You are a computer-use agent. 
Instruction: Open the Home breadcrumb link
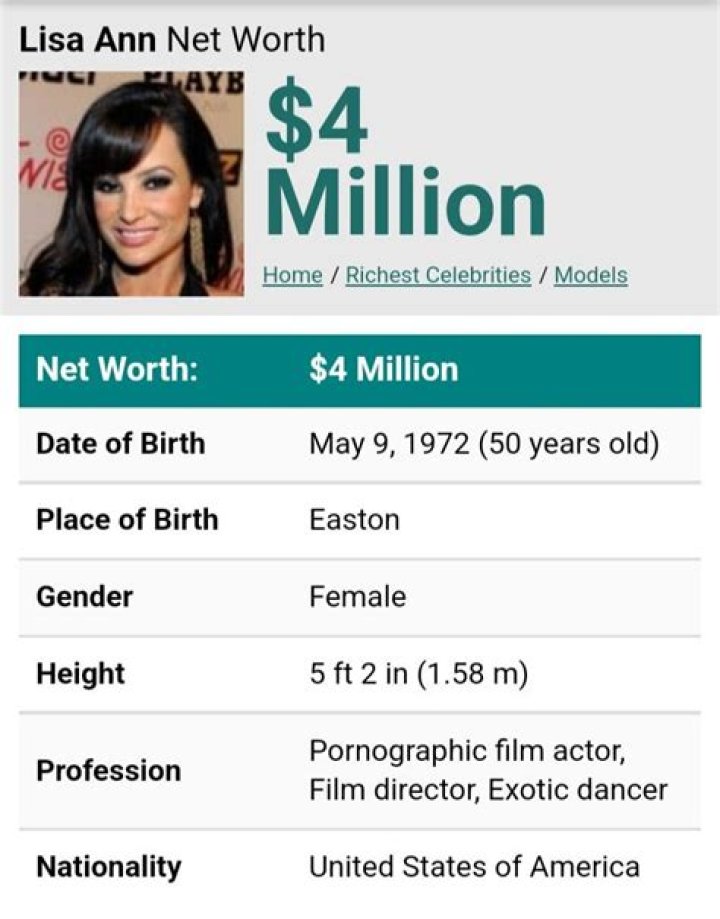[x=292, y=275]
